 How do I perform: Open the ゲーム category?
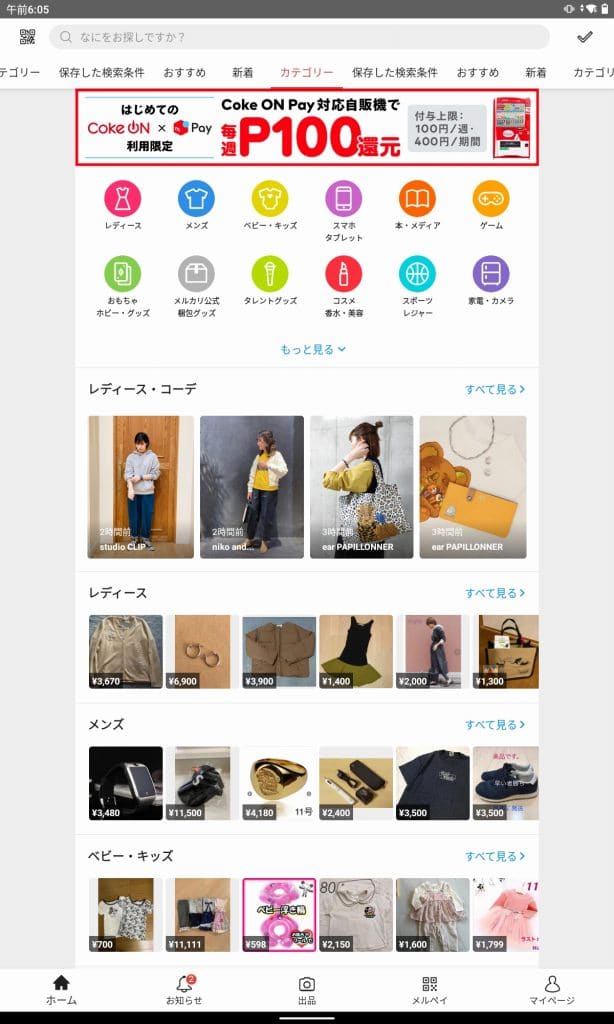pyautogui.click(x=491, y=205)
